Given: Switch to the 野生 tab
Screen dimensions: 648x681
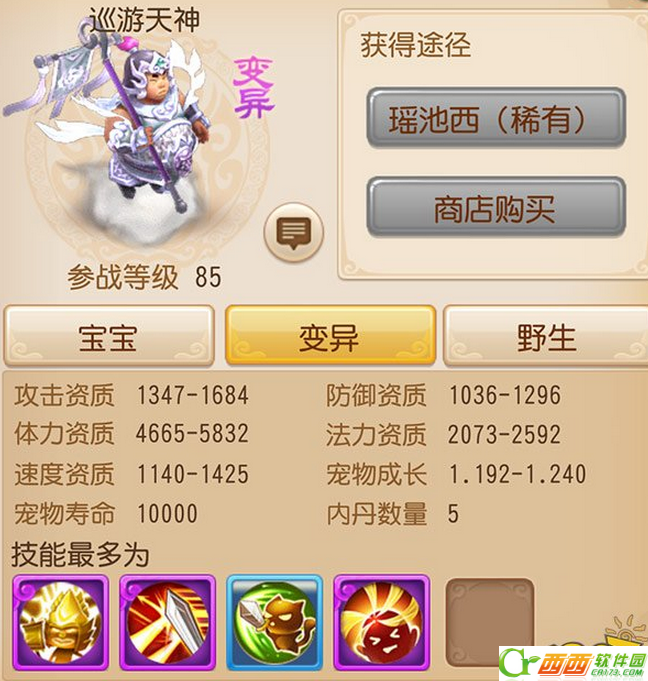Looking at the screenshot, I should [x=546, y=336].
